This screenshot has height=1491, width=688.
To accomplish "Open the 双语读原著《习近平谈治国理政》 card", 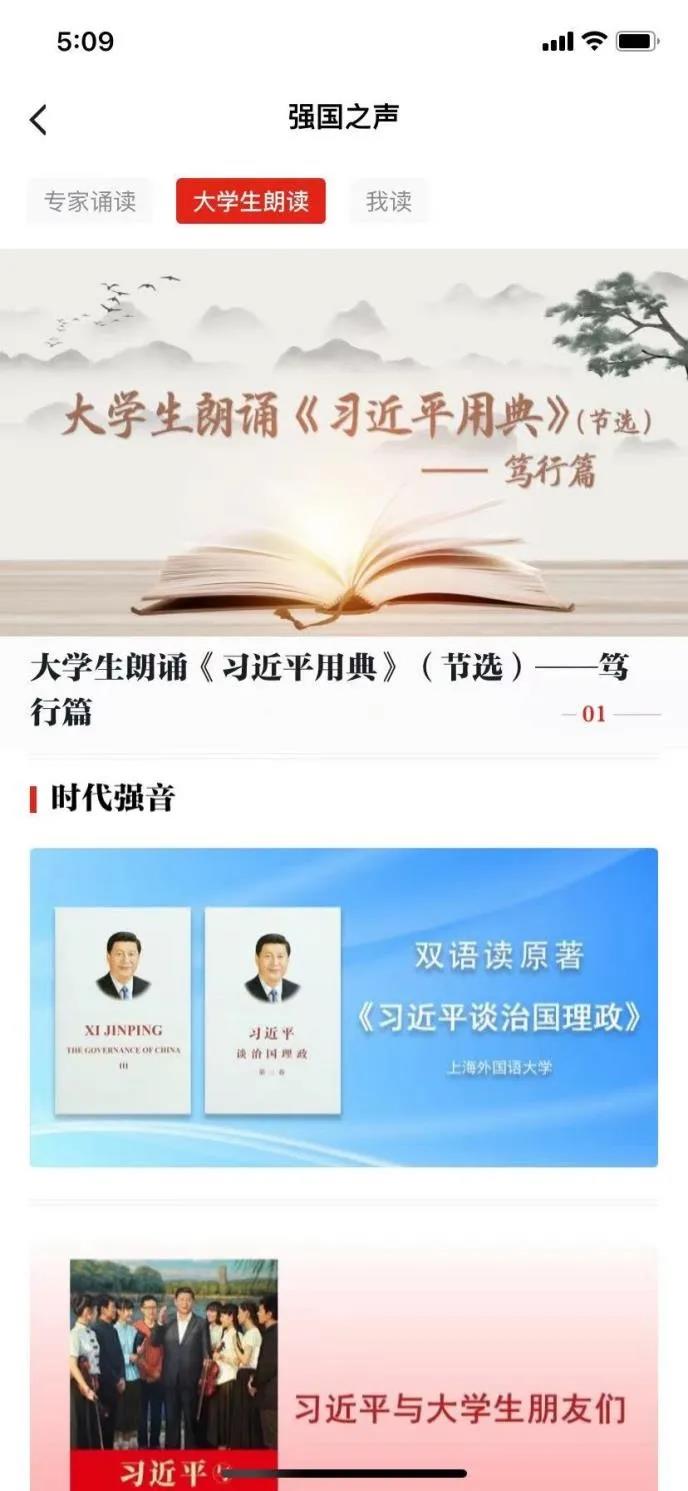I will [x=344, y=1007].
